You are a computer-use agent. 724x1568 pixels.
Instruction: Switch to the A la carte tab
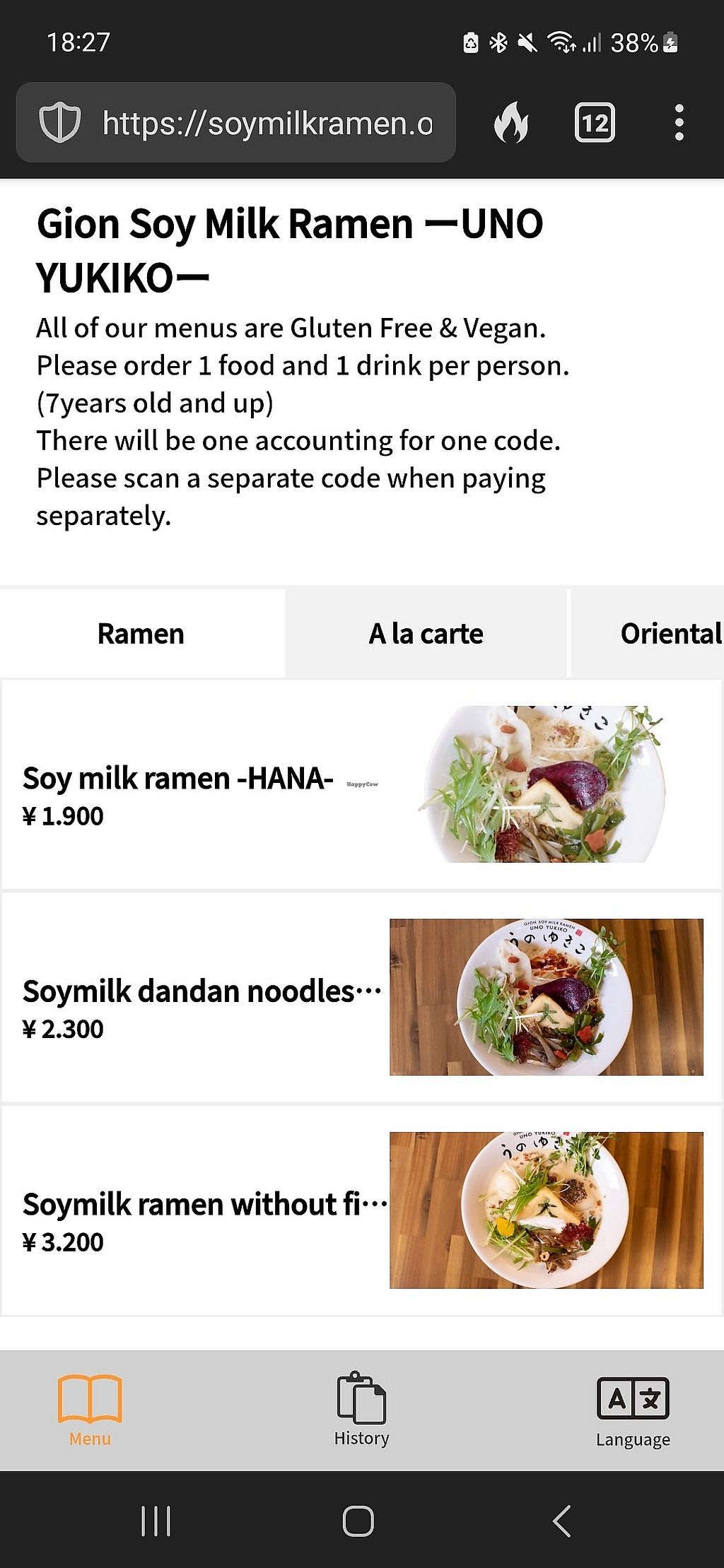point(426,634)
